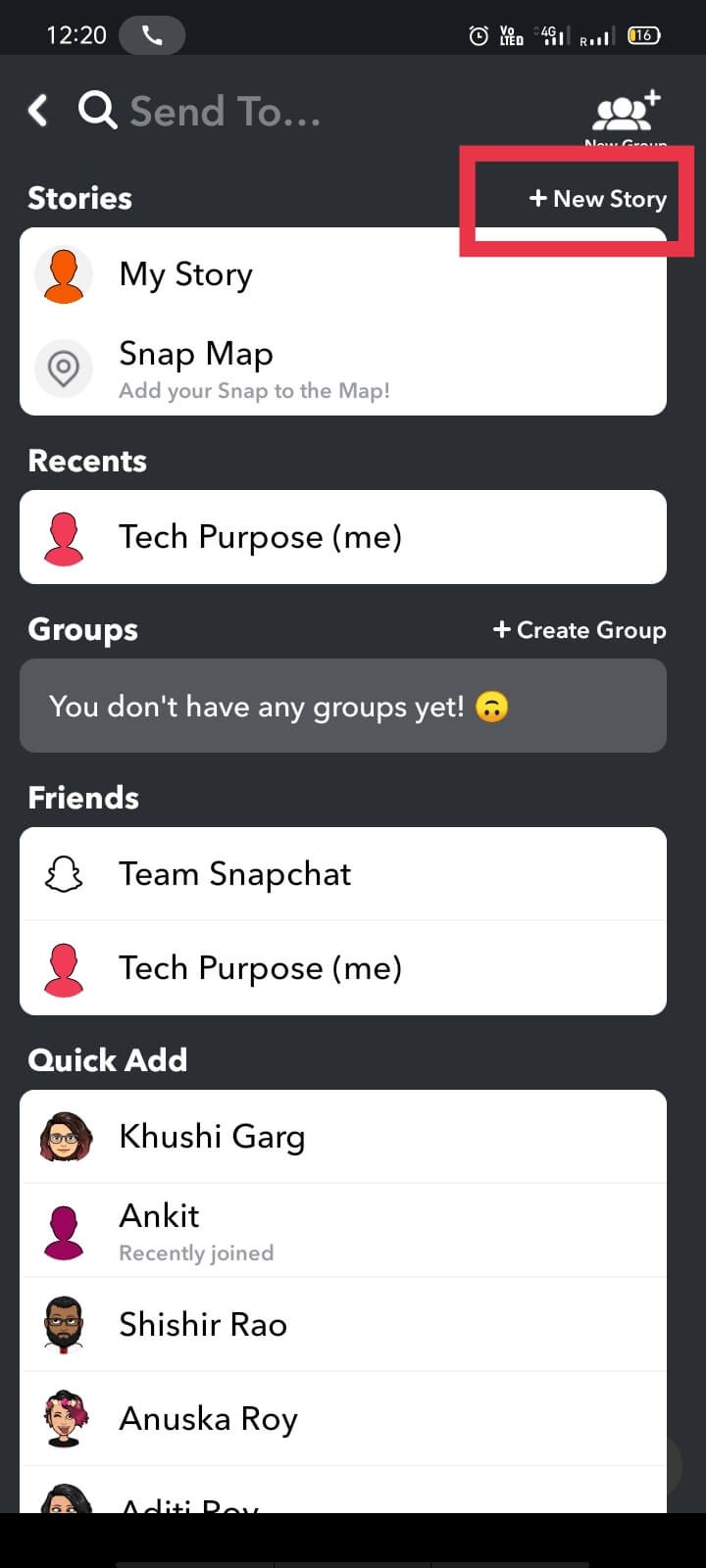Tap the Tech Purpose (me) Friends entry
This screenshot has height=1568, width=706.
343,967
